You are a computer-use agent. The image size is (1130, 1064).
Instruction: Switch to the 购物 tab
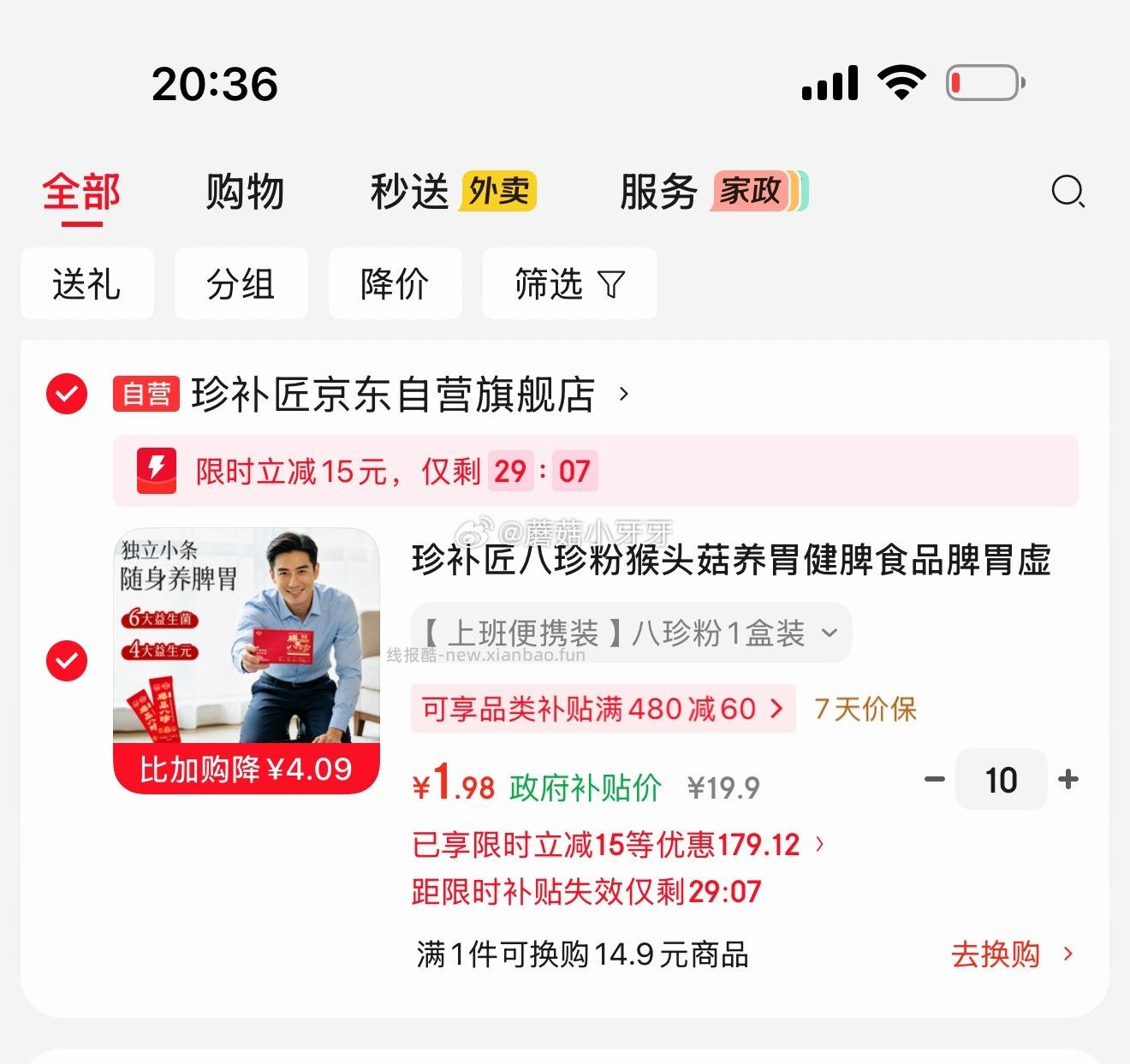pos(245,192)
